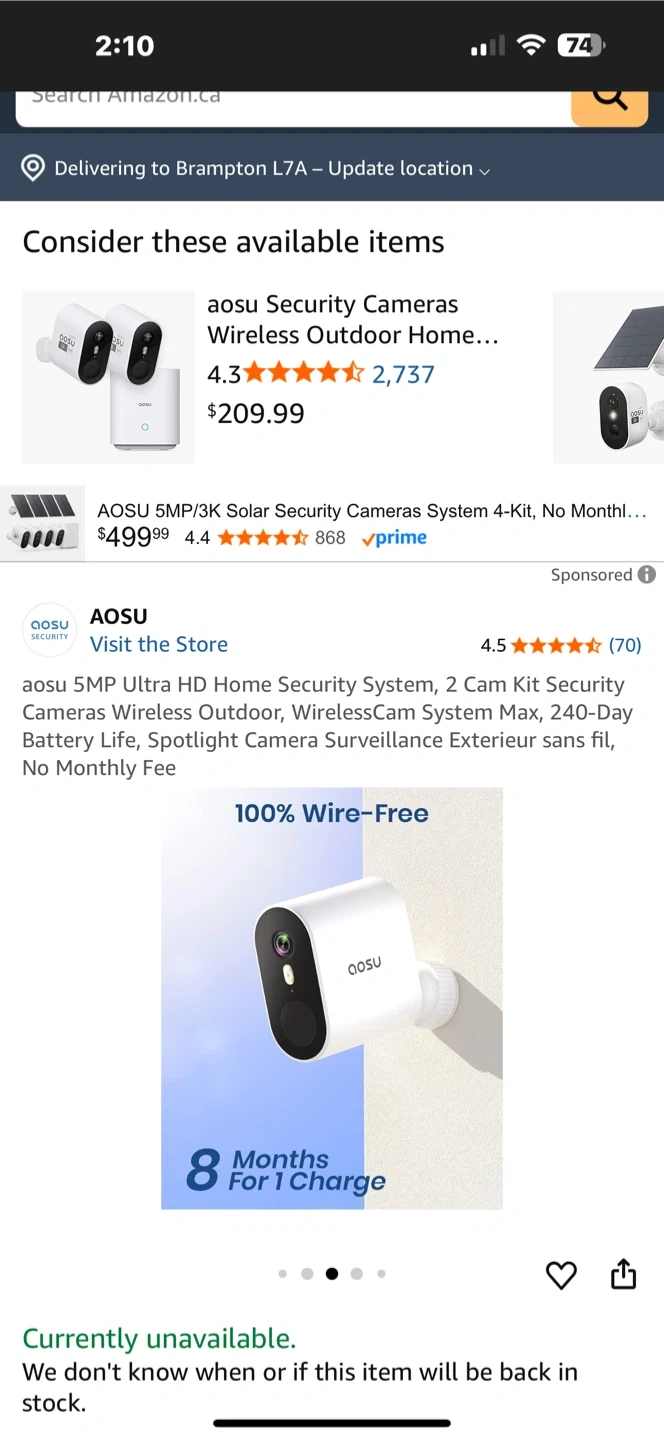View the 2,737 ratings for aosu cameras
The image size is (664, 1440).
[x=403, y=375]
